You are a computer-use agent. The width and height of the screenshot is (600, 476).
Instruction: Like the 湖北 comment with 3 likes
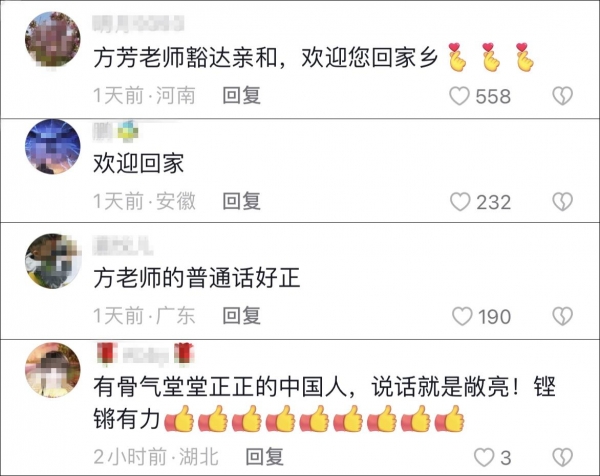484,458
